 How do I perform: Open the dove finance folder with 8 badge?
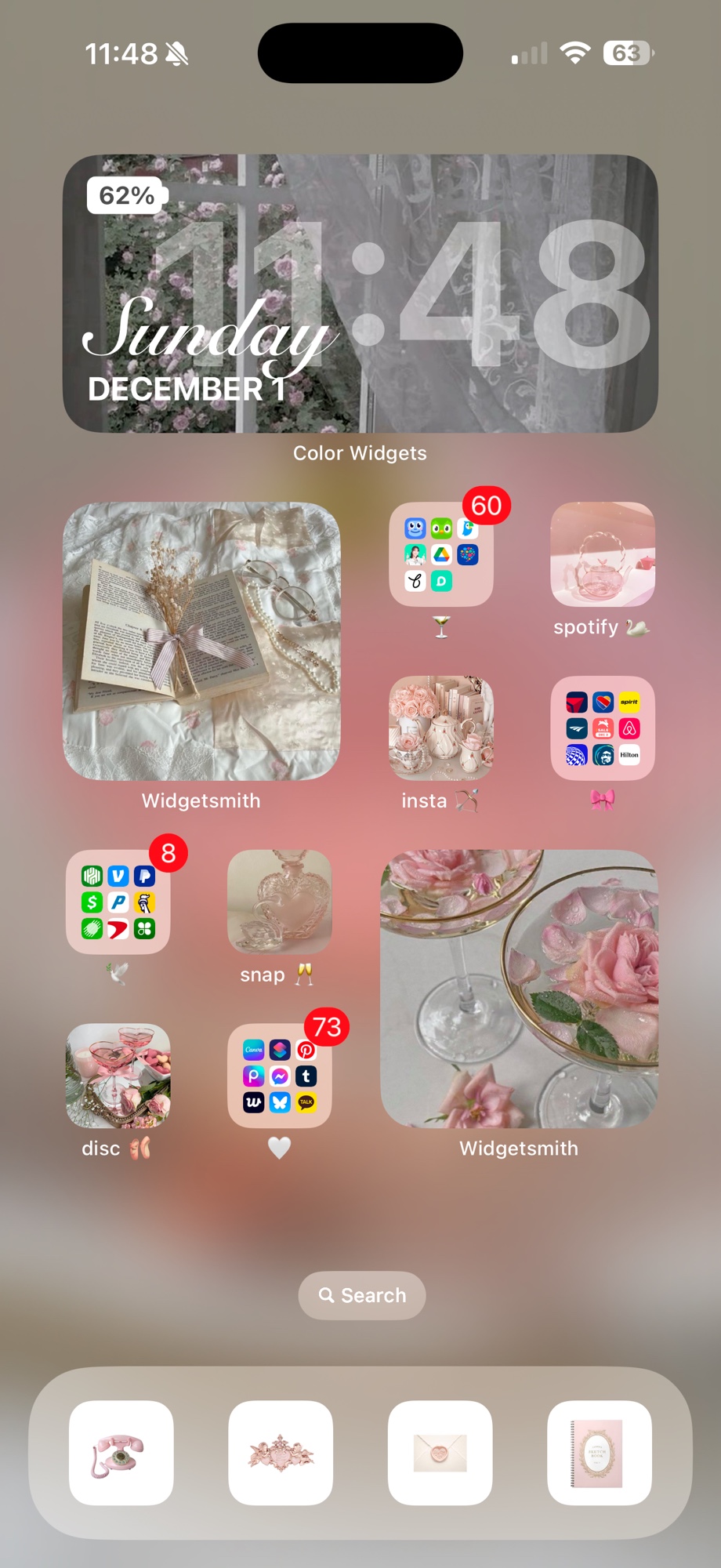118,902
